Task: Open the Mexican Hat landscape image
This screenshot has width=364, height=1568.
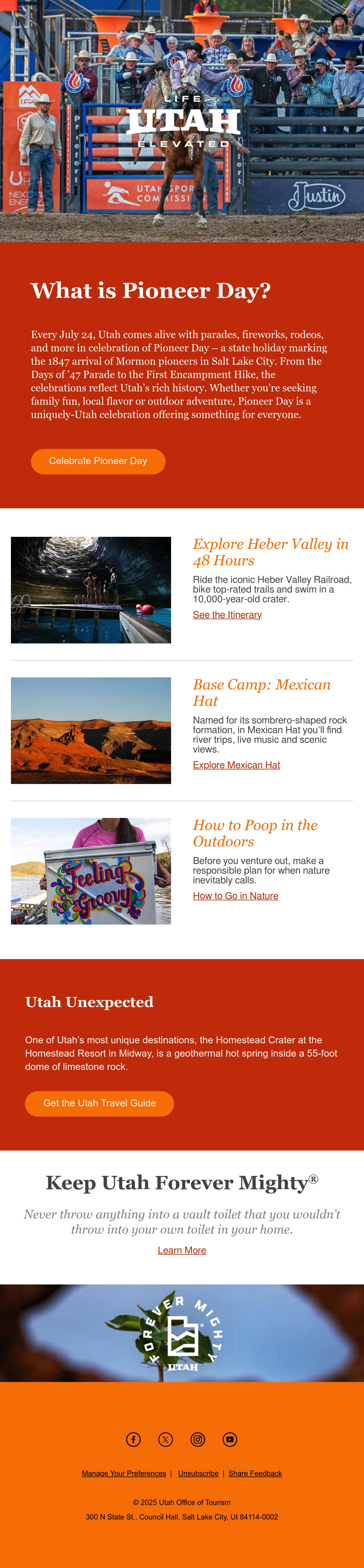Action: coord(91,730)
